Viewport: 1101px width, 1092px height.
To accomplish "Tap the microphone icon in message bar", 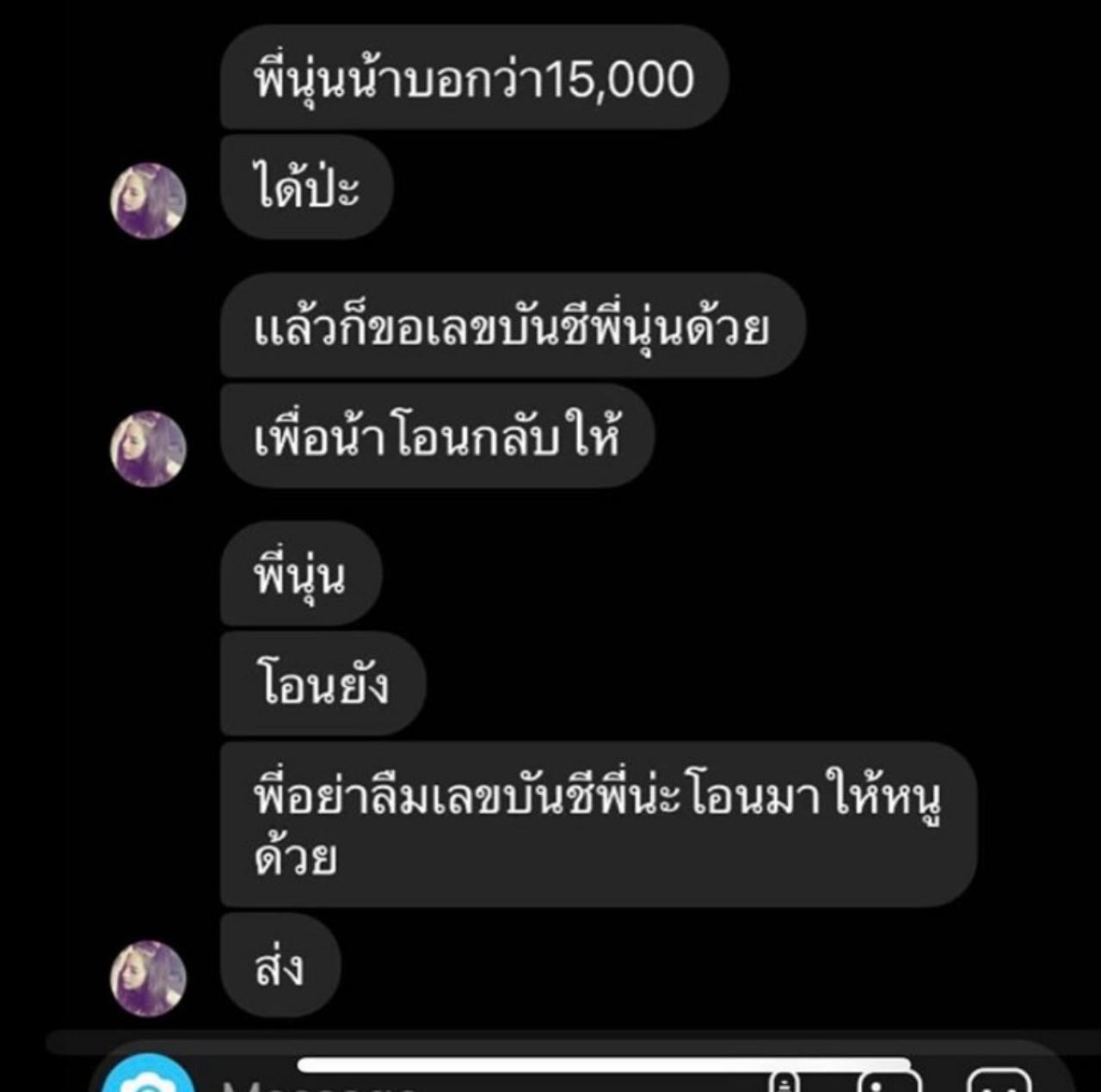I will (782, 1083).
